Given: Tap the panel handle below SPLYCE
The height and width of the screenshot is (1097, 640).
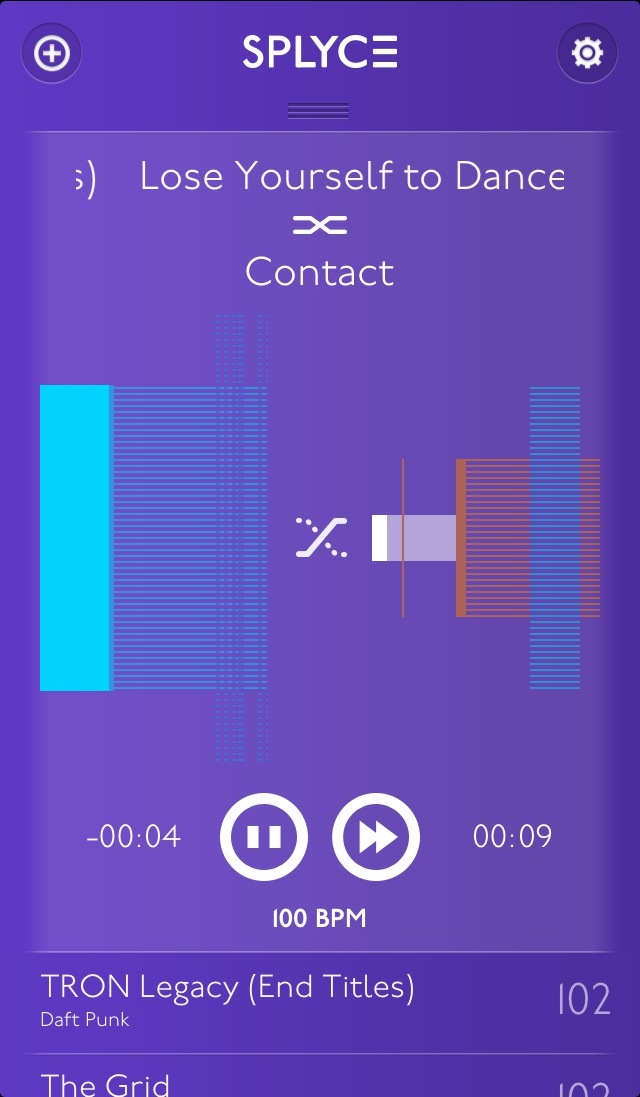Looking at the screenshot, I should [x=318, y=111].
